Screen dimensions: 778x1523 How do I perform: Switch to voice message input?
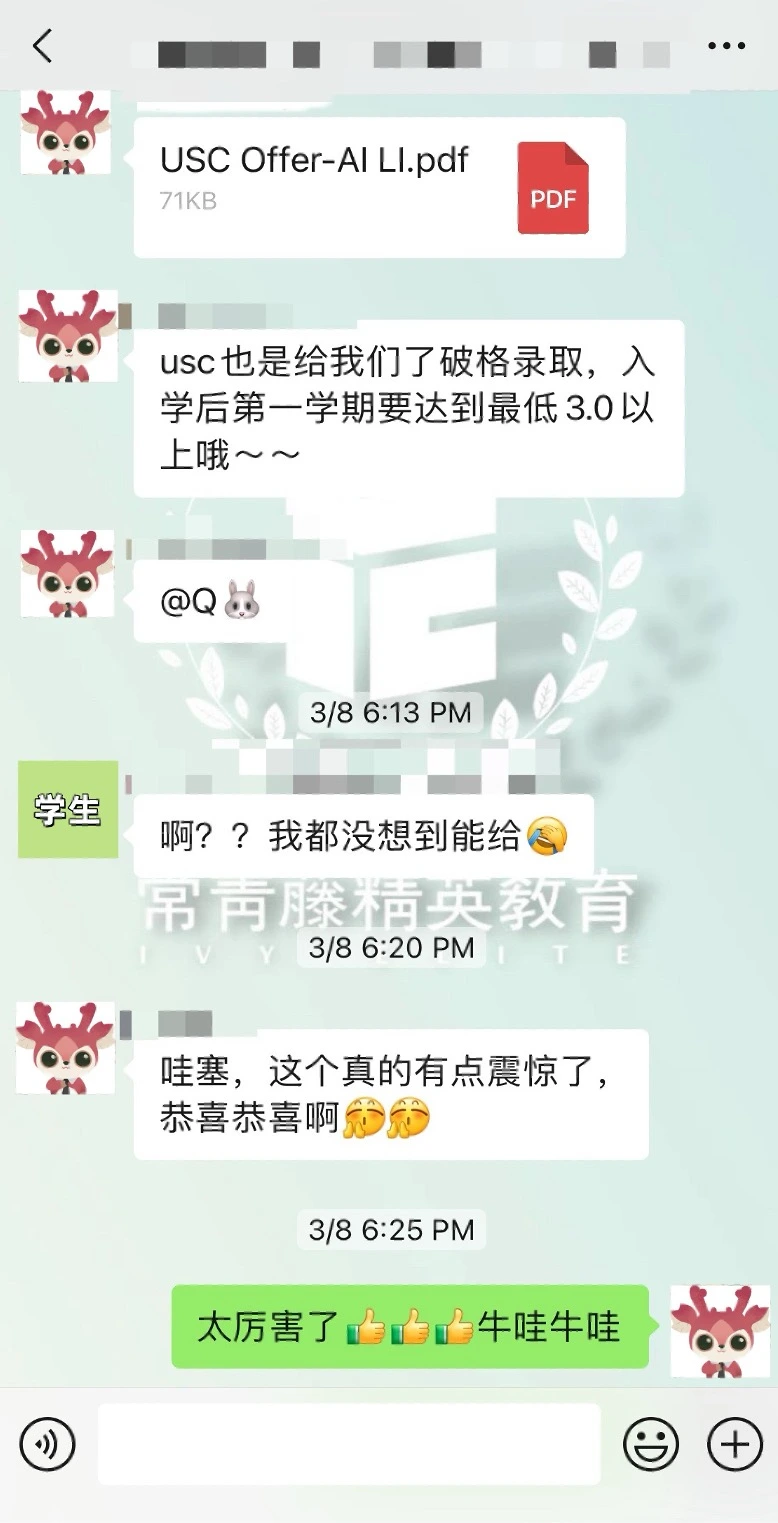47,1444
